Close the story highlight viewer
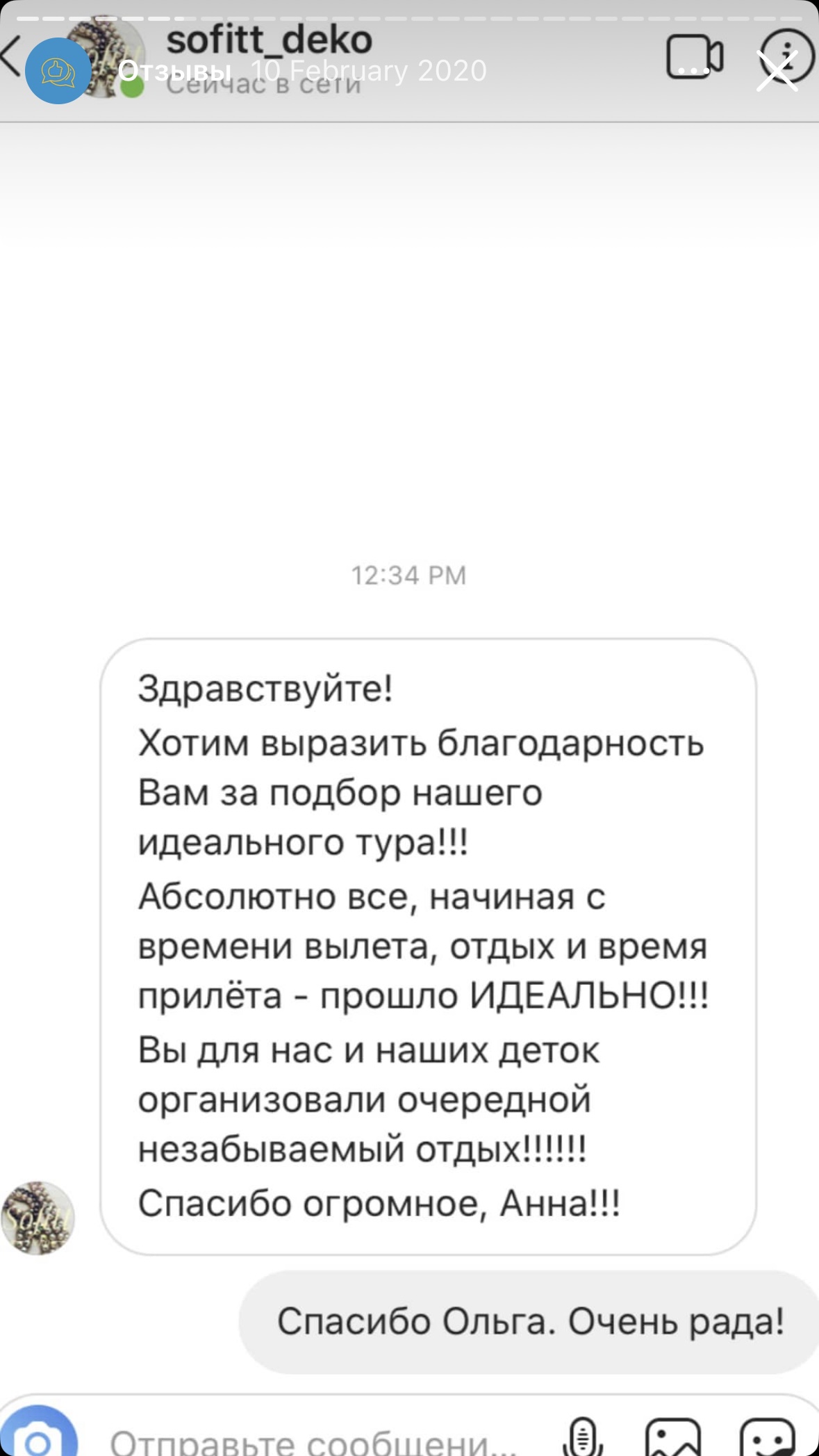The image size is (819, 1456). pos(777,71)
